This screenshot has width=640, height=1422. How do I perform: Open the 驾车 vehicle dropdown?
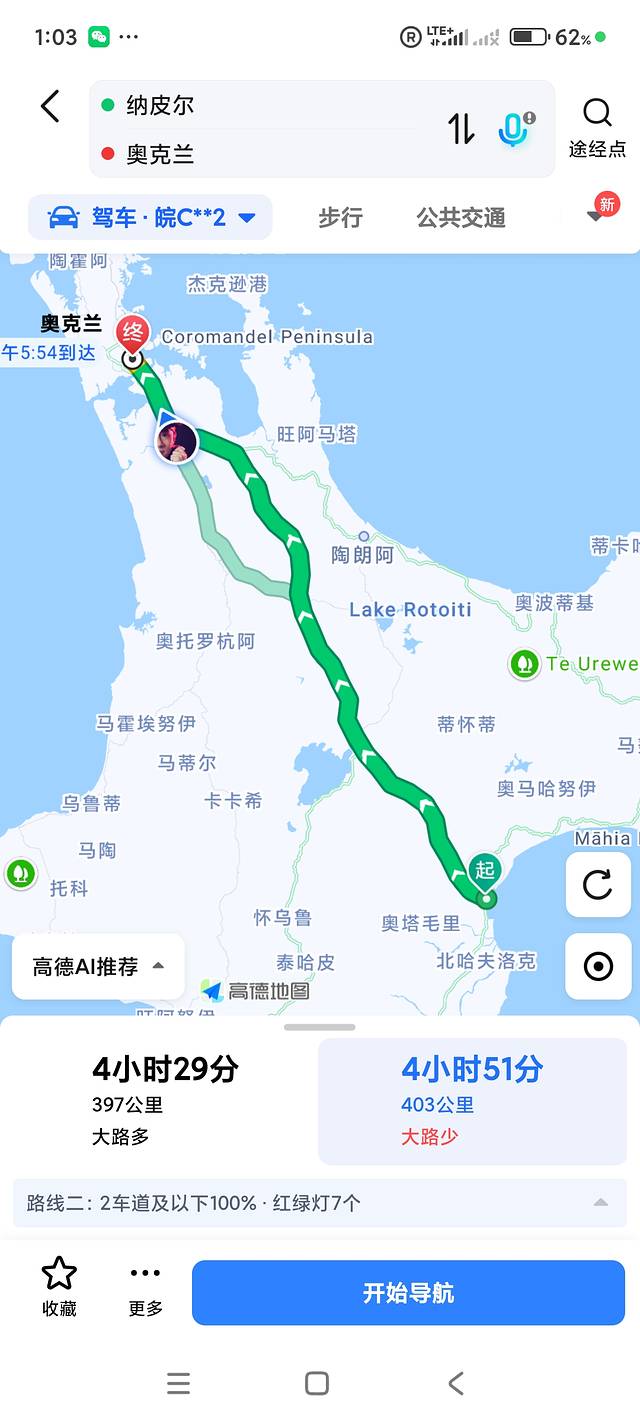pyautogui.click(x=151, y=217)
